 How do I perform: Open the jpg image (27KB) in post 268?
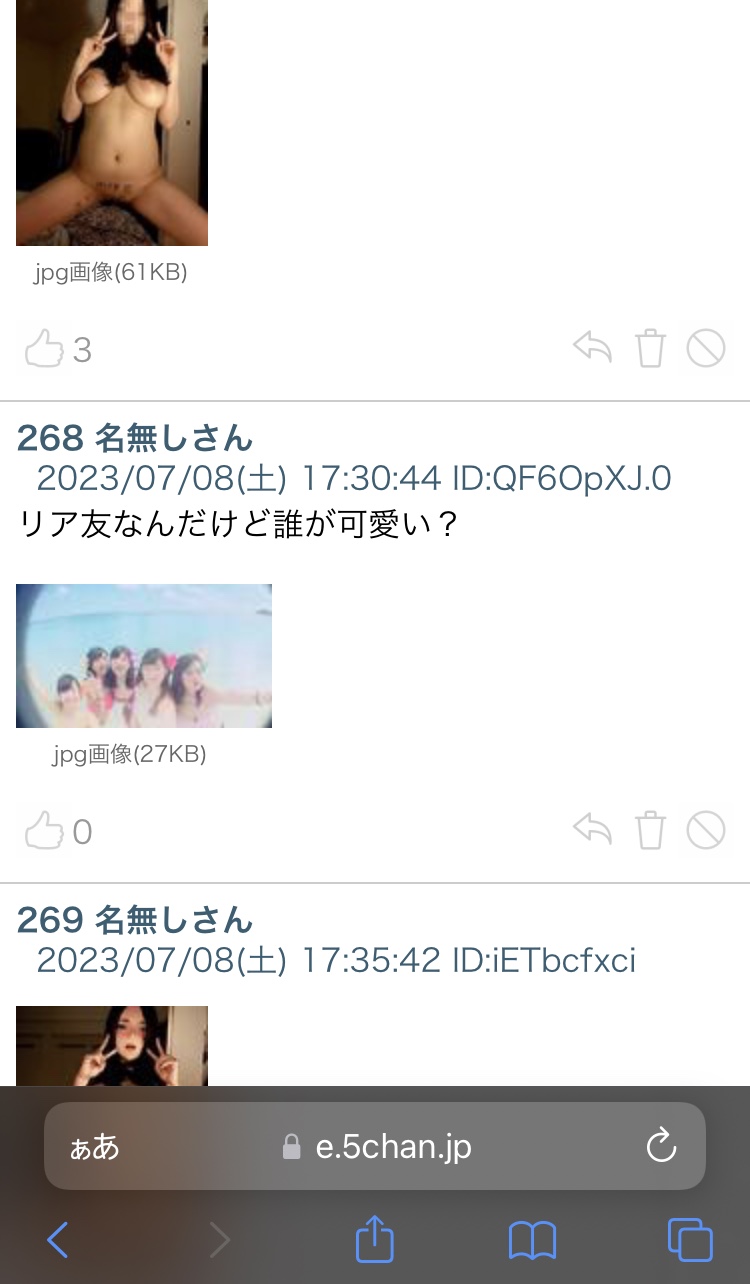click(144, 656)
